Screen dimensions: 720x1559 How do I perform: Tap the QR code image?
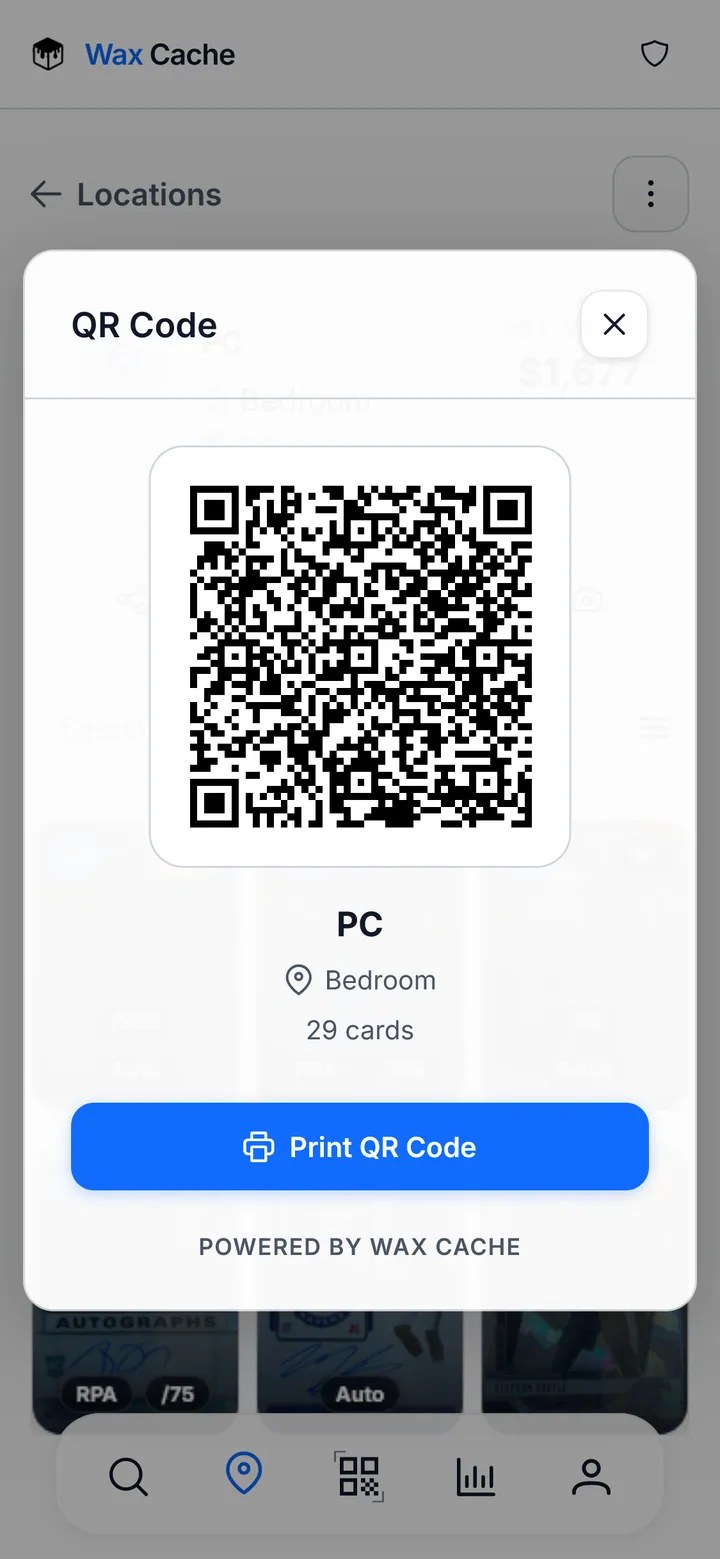pos(359,655)
